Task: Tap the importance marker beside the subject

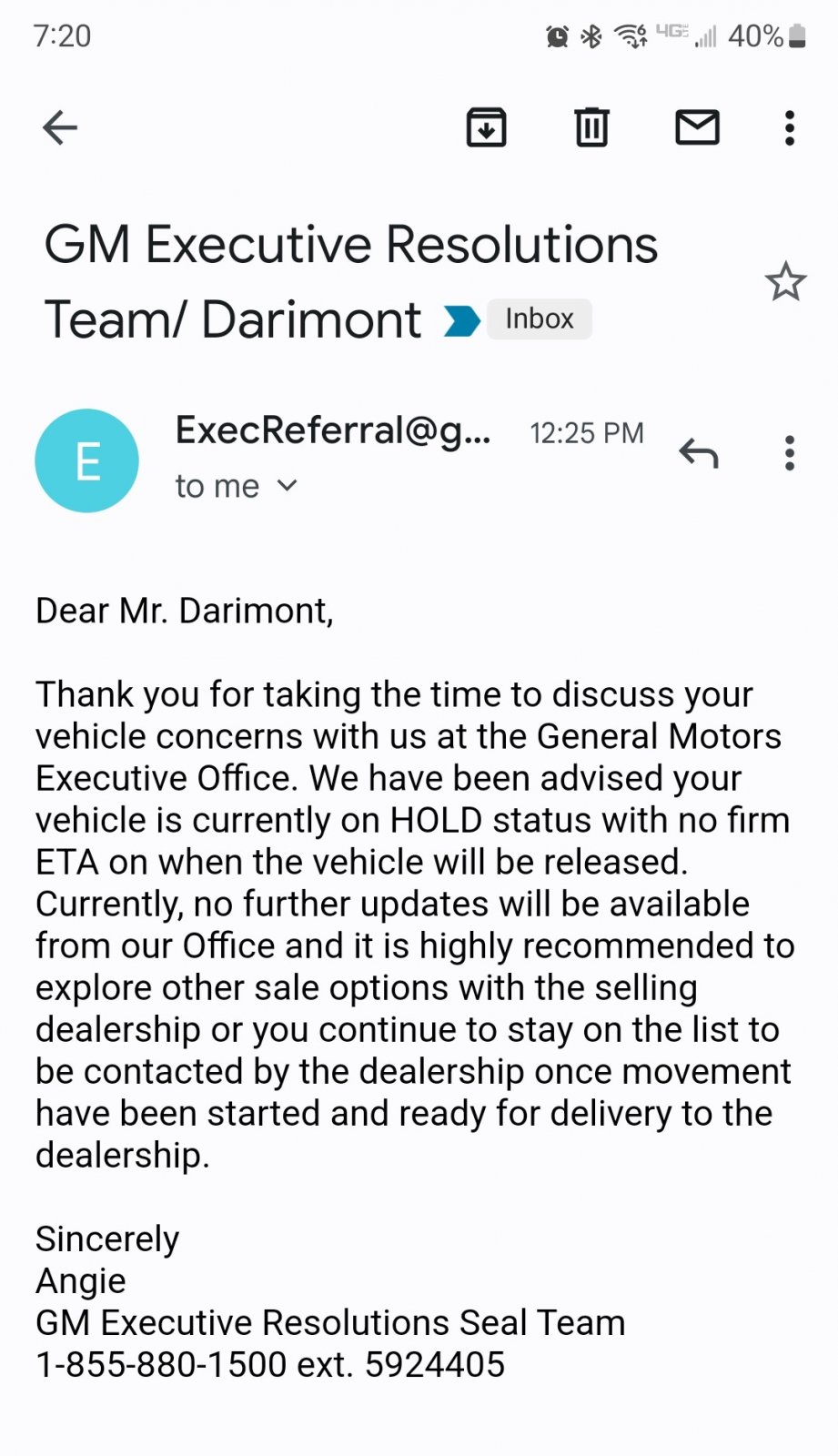Action: point(461,321)
